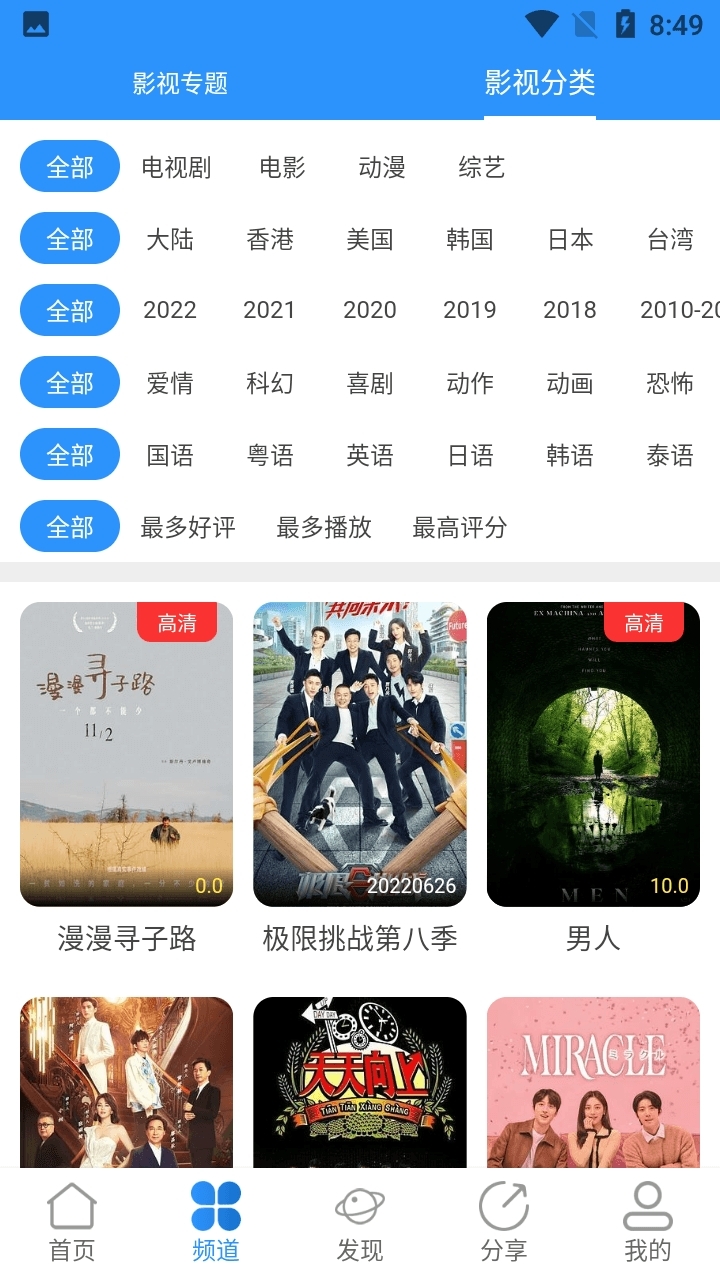Go to 首页 home tab
The image size is (720, 1280).
pyautogui.click(x=72, y=1222)
